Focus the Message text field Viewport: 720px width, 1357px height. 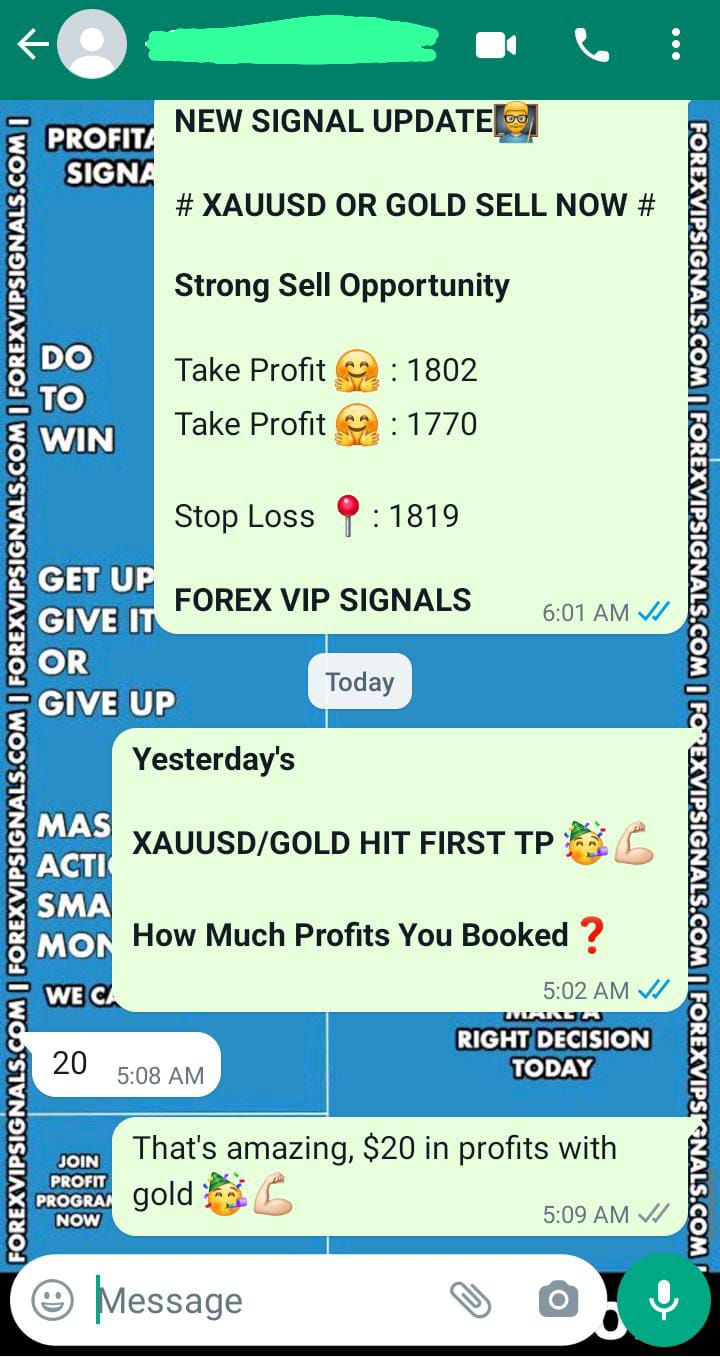click(x=260, y=1300)
